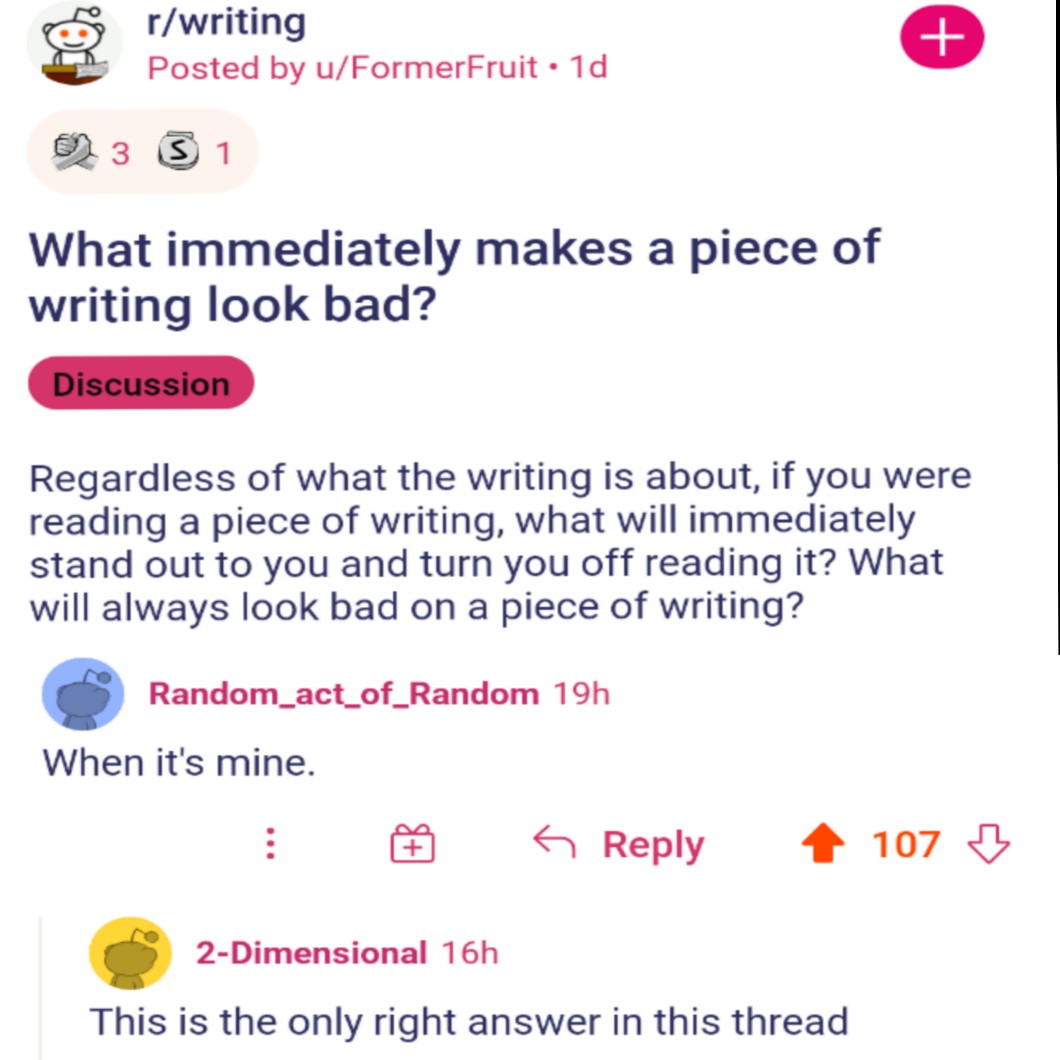
Task: Reply to the "When it's mine." comment
Action: (x=619, y=844)
